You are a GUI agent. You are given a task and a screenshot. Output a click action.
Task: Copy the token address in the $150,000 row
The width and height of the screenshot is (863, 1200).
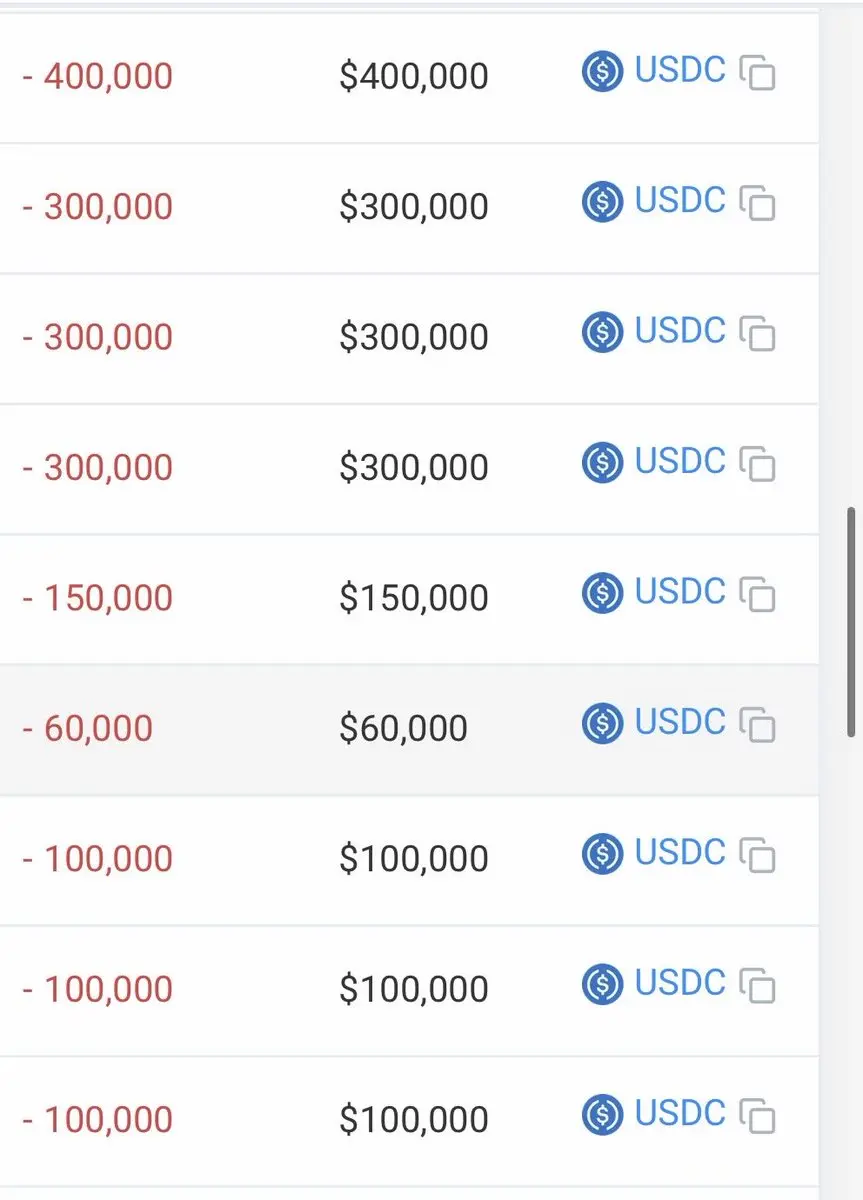click(x=757, y=595)
